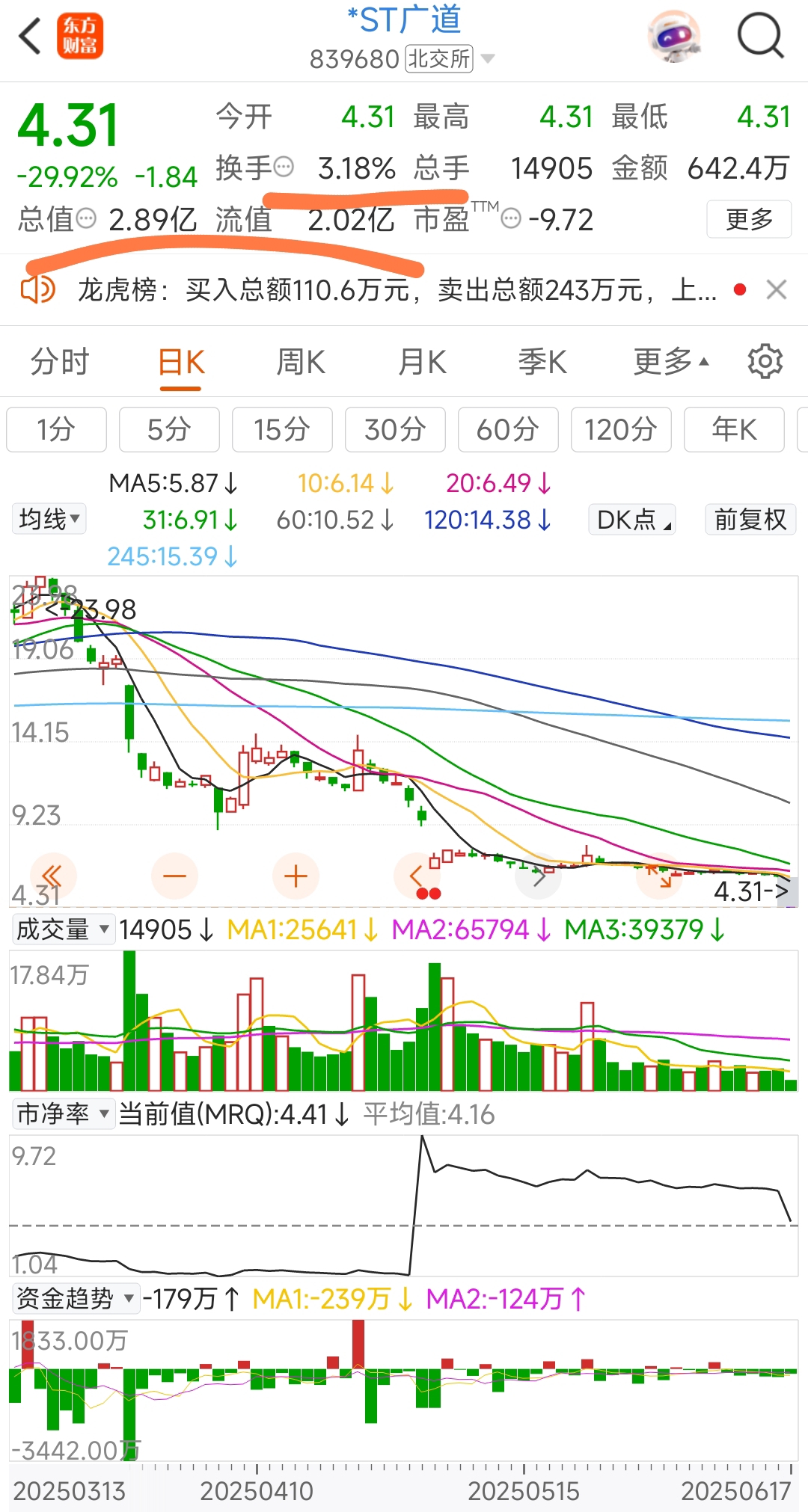Select the 年K period chip
The image size is (808, 1512).
(x=734, y=429)
